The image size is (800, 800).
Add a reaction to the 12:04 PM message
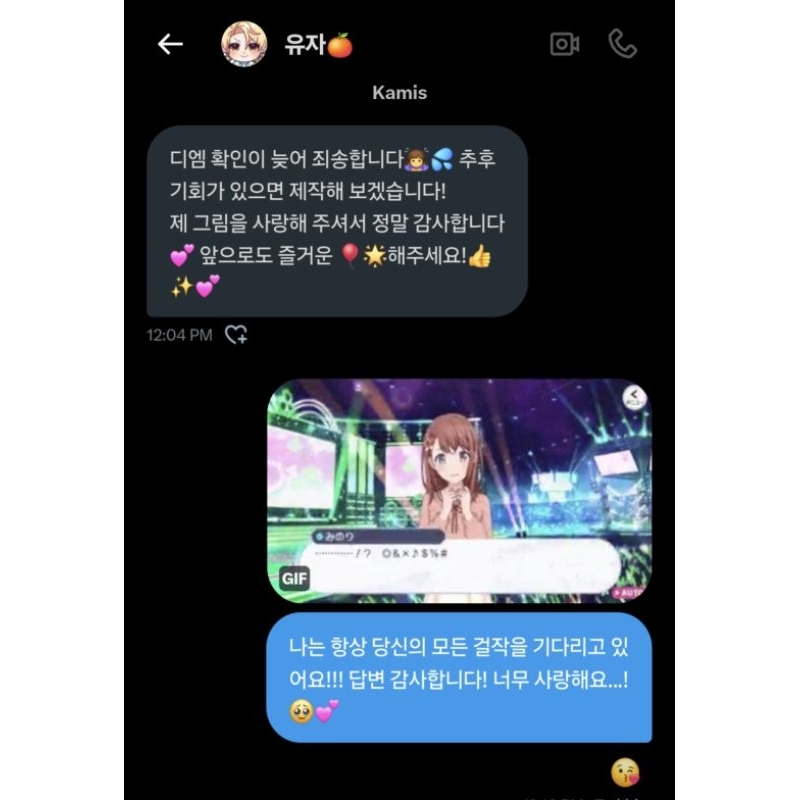click(x=236, y=335)
